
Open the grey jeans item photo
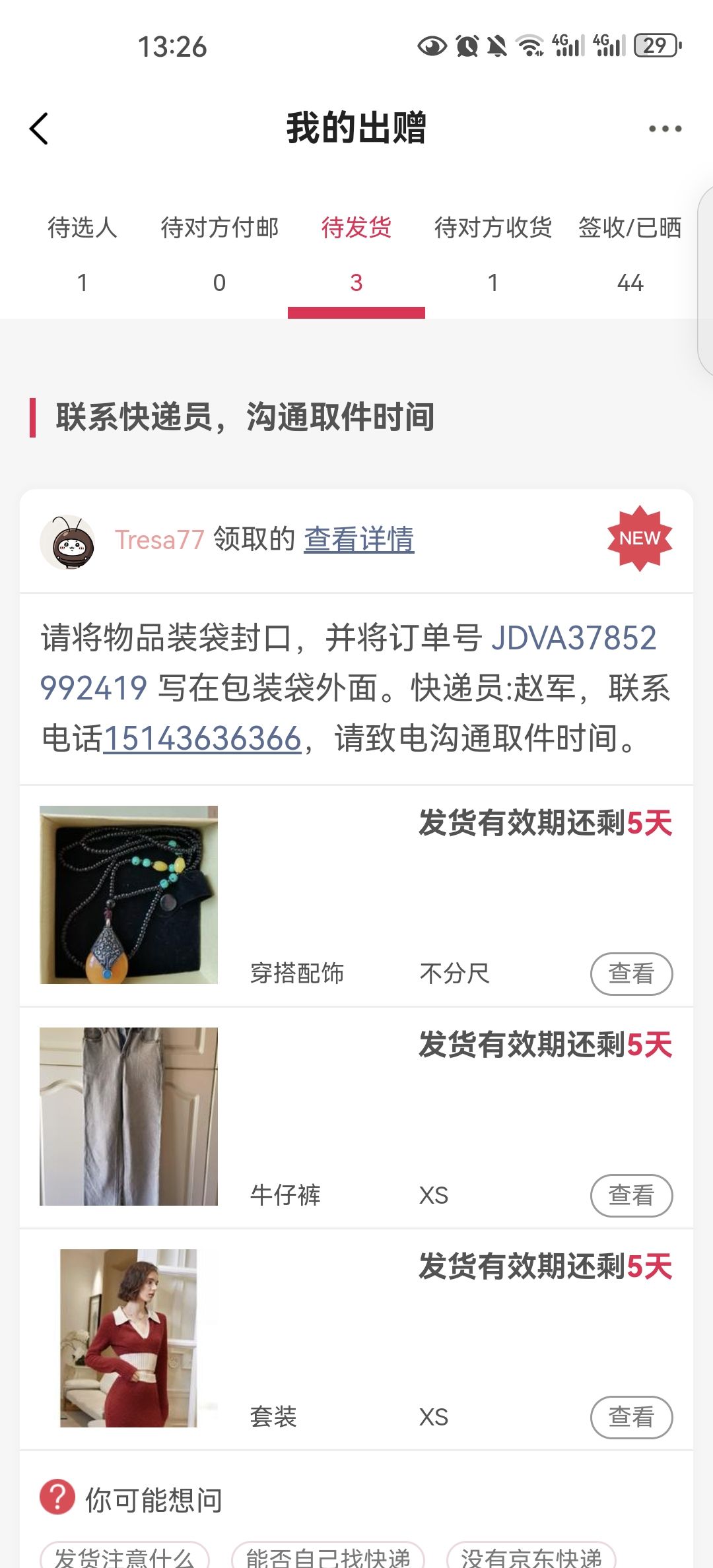coord(129,1117)
